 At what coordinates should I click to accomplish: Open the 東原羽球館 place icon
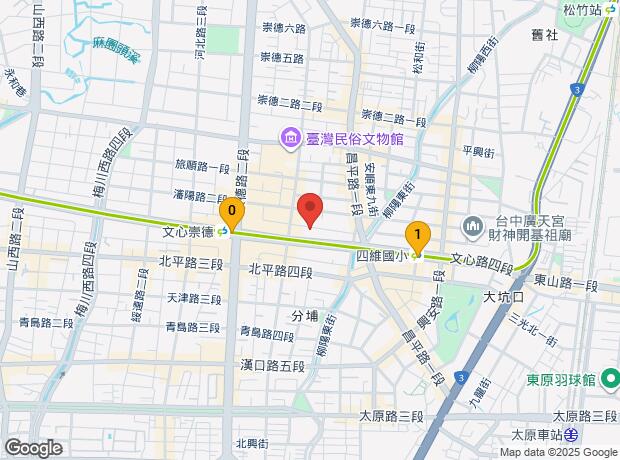[x=611, y=379]
